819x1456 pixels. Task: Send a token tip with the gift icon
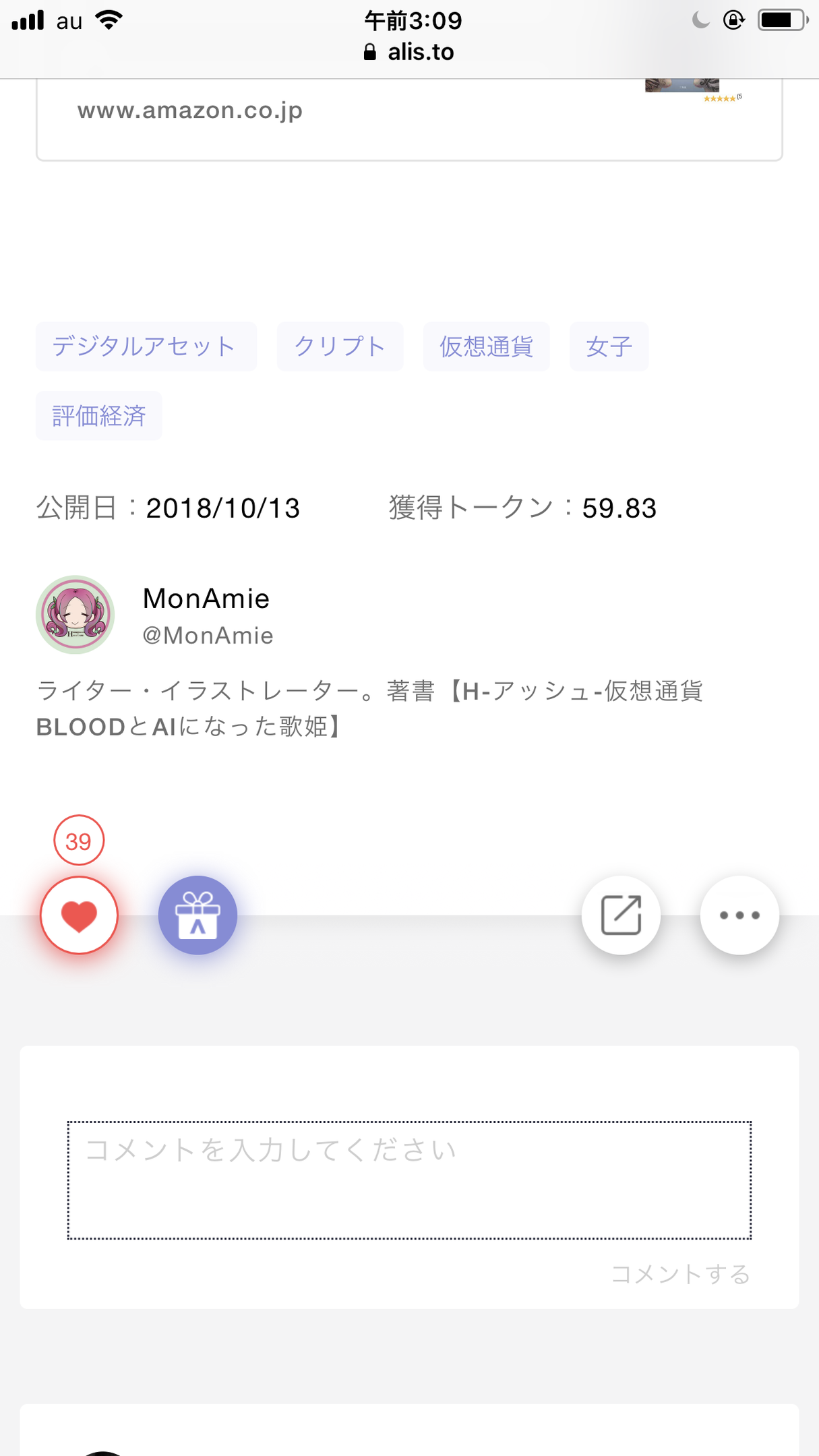coord(198,915)
